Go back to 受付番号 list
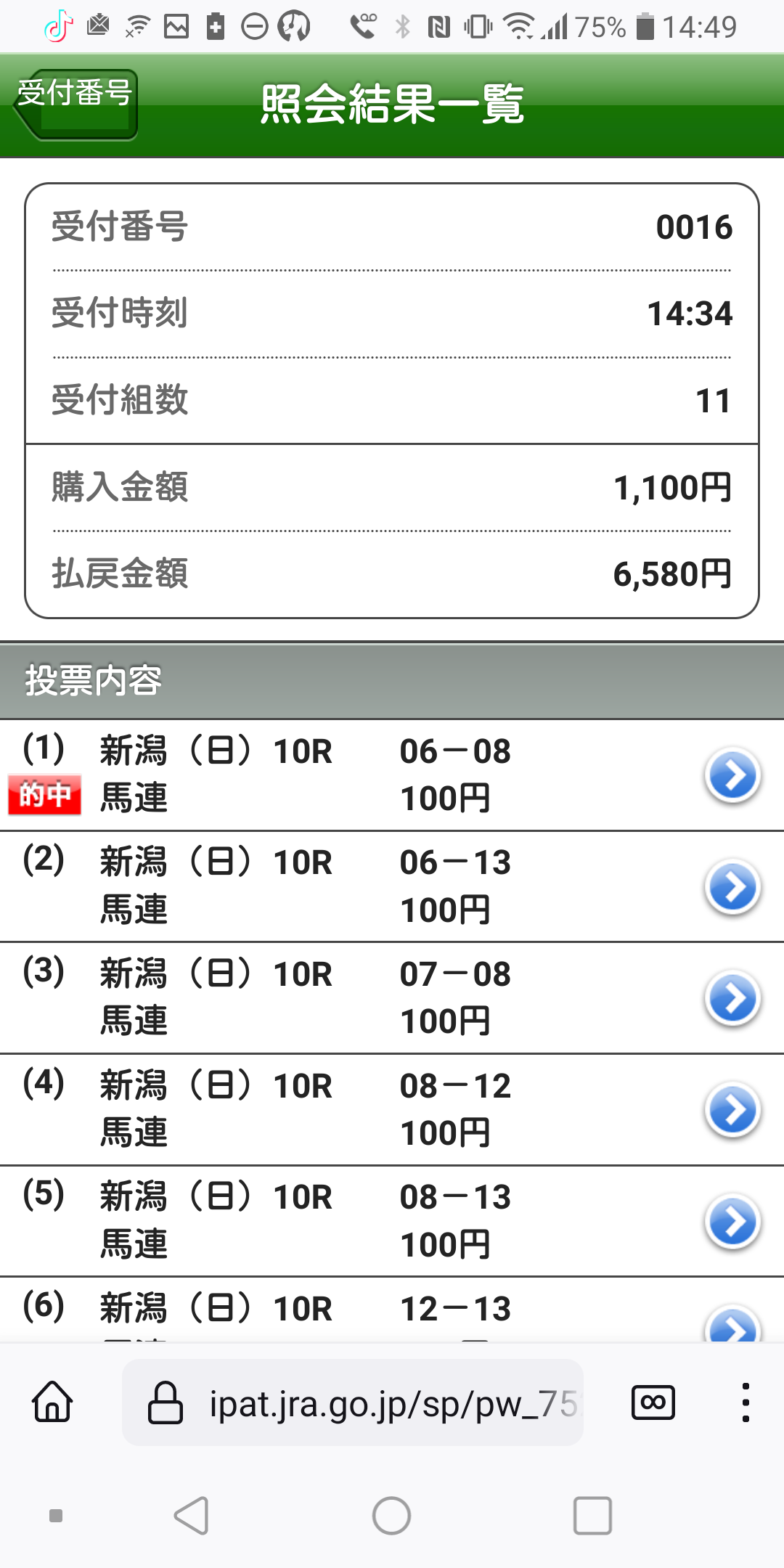 (x=76, y=104)
